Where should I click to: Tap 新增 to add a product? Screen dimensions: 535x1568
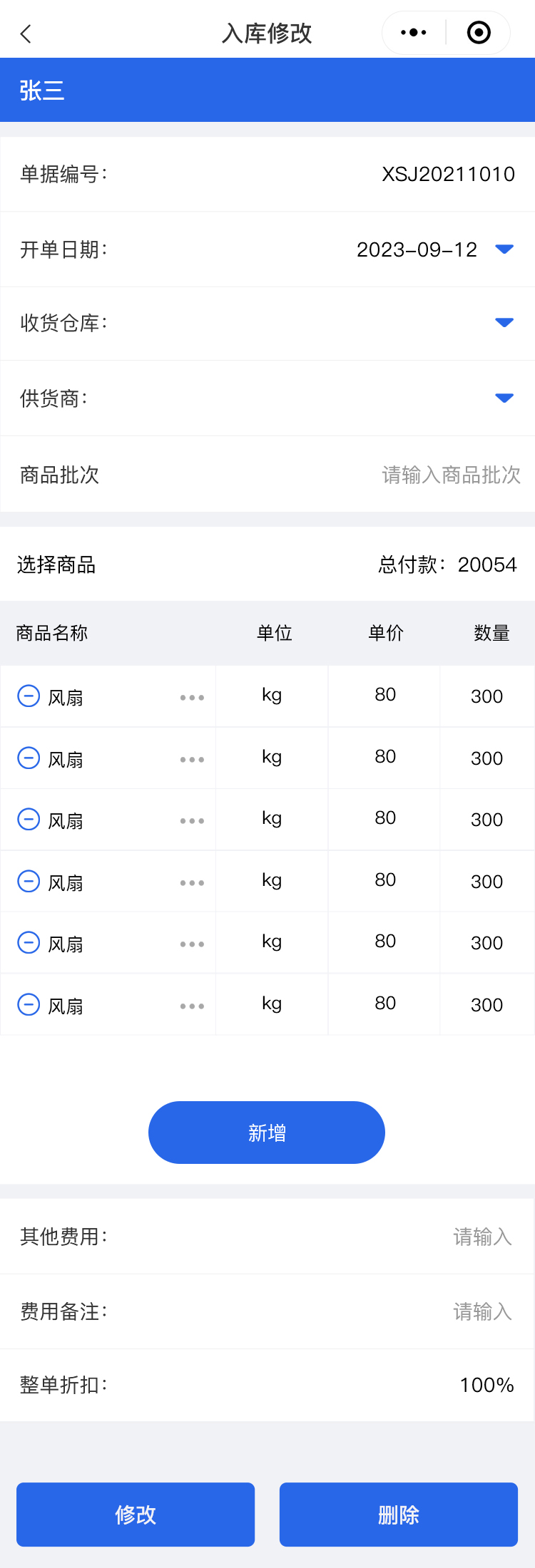pyautogui.click(x=267, y=1133)
